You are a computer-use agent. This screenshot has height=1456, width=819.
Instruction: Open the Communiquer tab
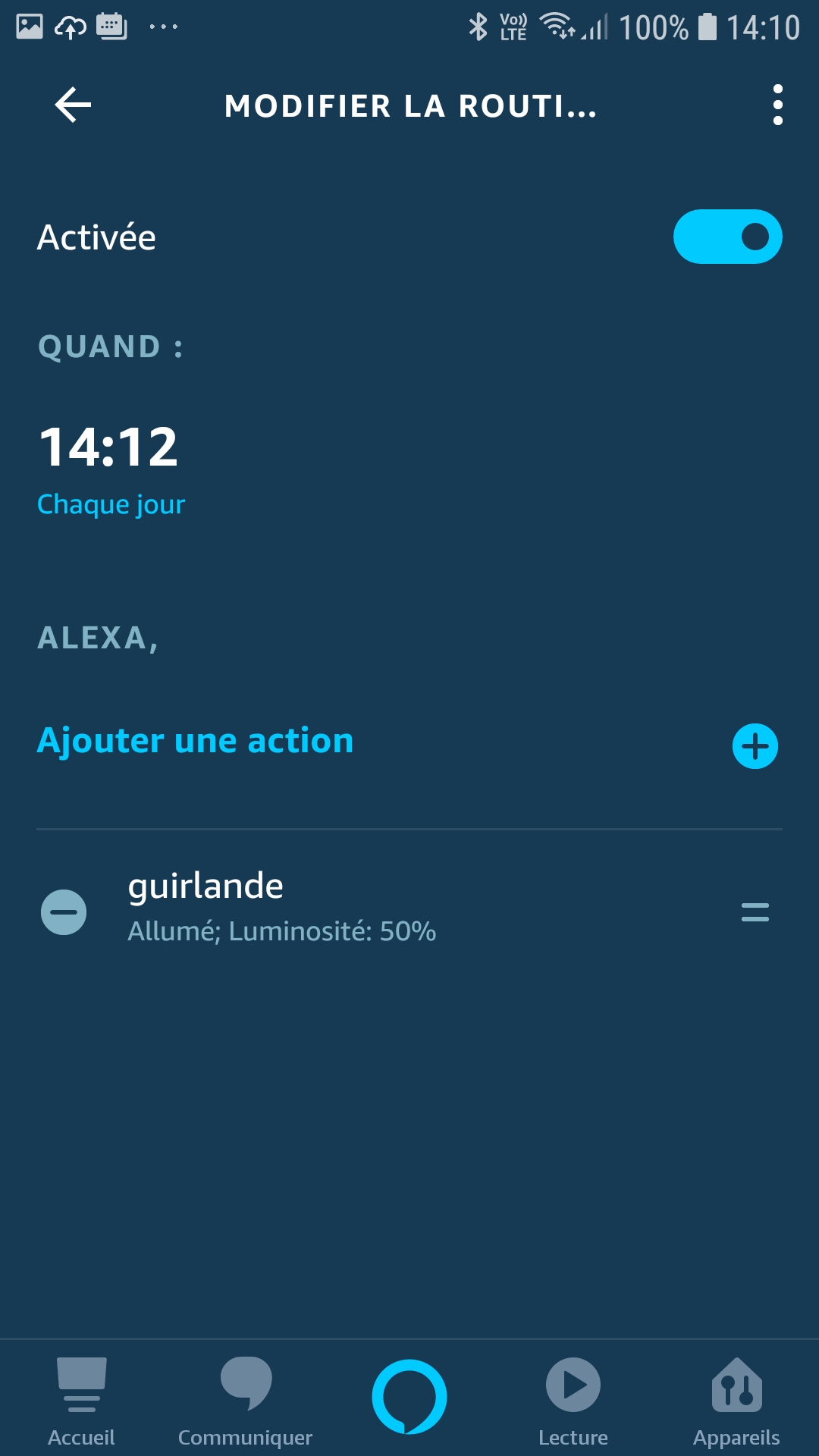(245, 1401)
